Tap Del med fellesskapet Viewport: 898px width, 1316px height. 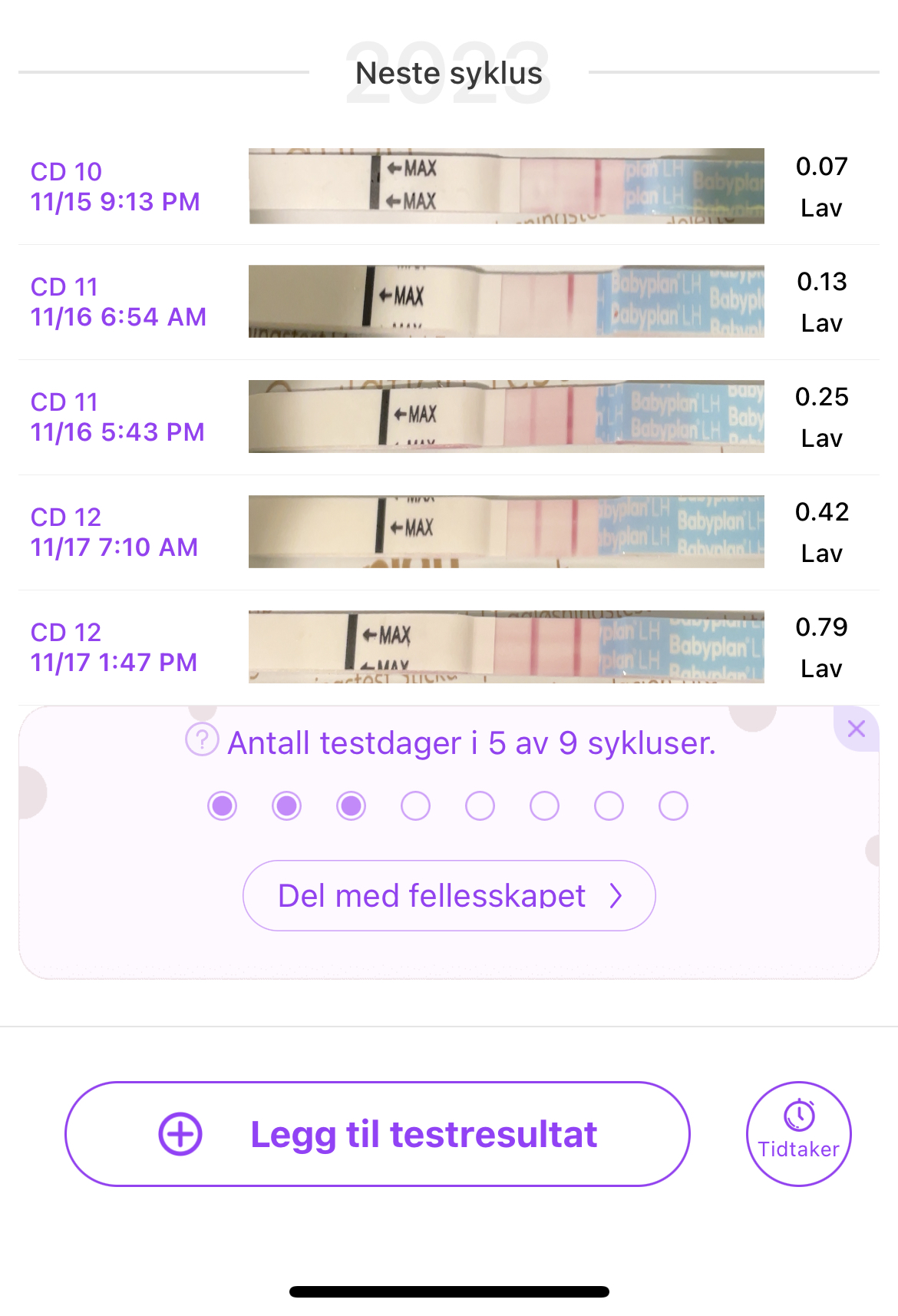pyautogui.click(x=449, y=895)
